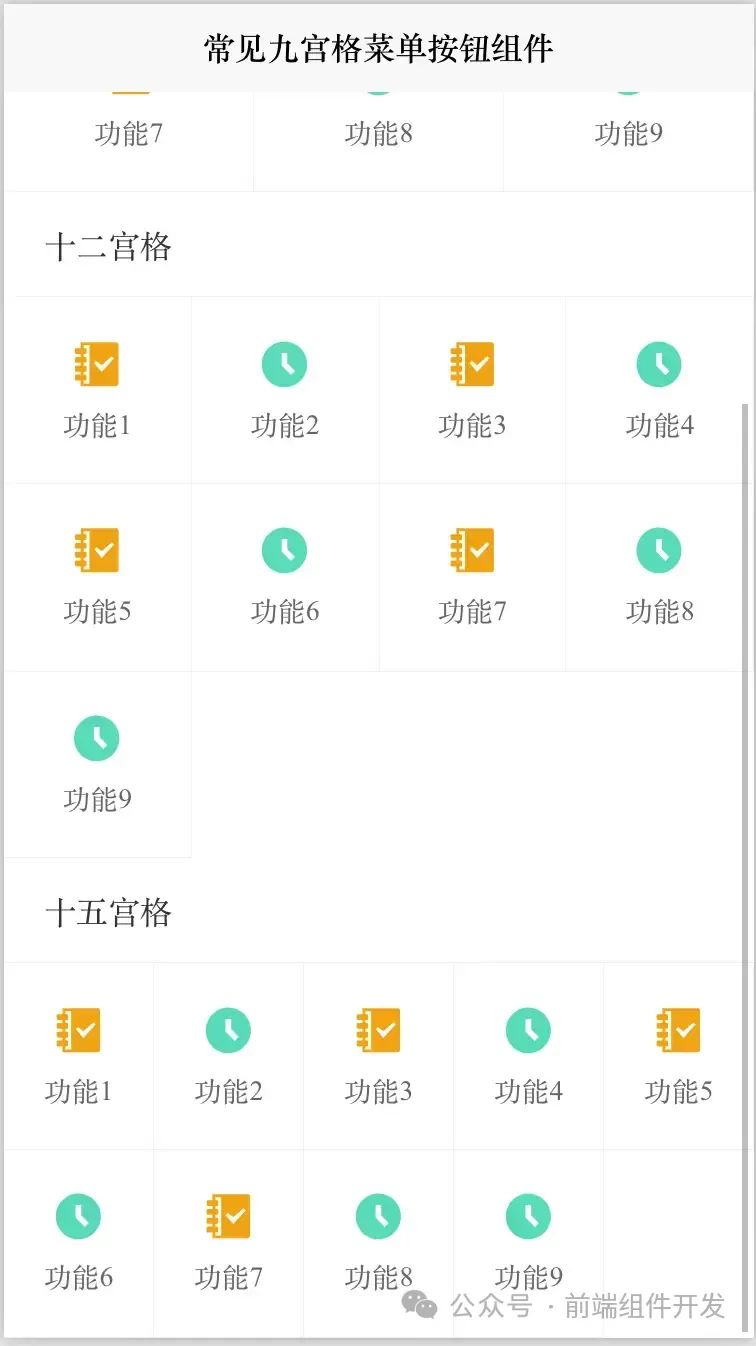The height and width of the screenshot is (1346, 756).
Task: Open the 功能9 menu item in fifteen-grid
Action: [x=528, y=1243]
